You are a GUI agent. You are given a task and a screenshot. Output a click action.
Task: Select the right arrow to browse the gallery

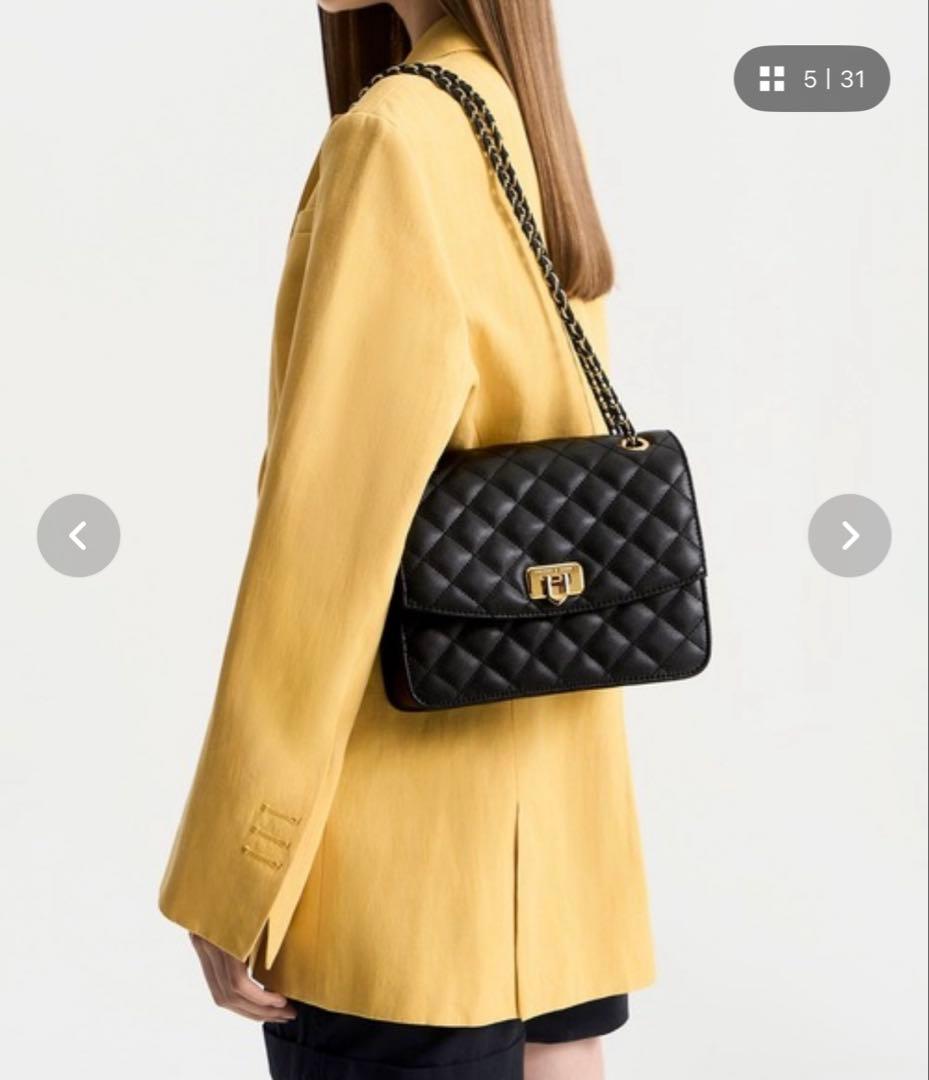850,536
